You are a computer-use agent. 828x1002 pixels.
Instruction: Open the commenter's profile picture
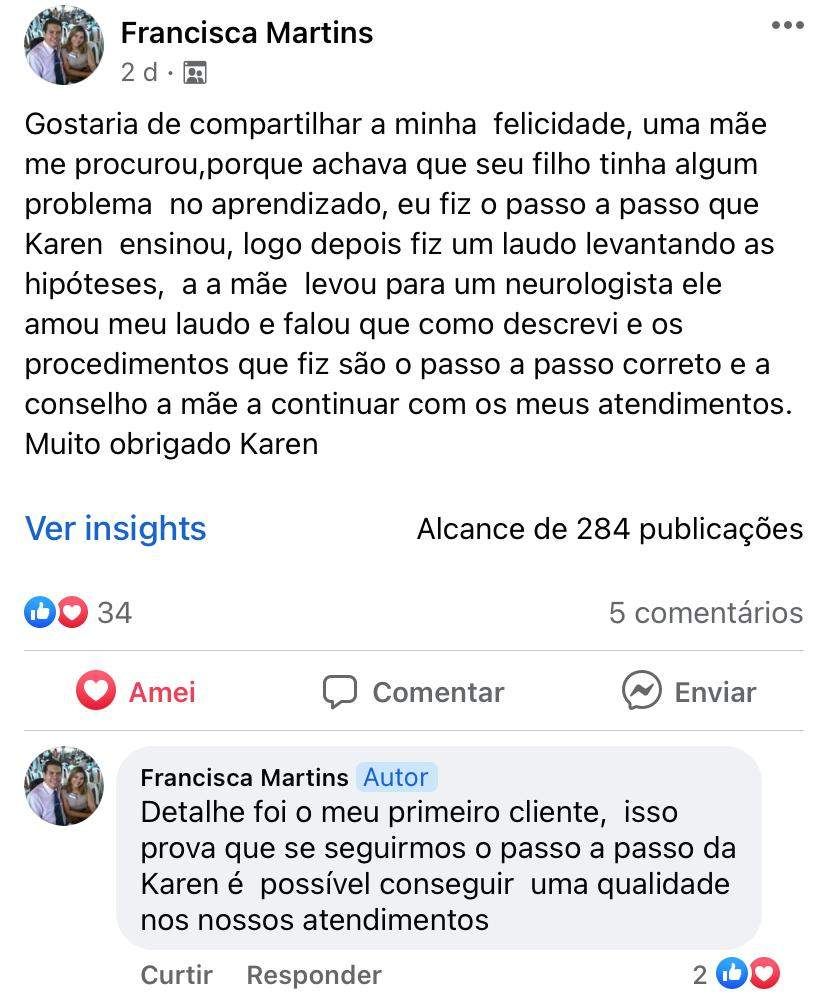click(64, 786)
